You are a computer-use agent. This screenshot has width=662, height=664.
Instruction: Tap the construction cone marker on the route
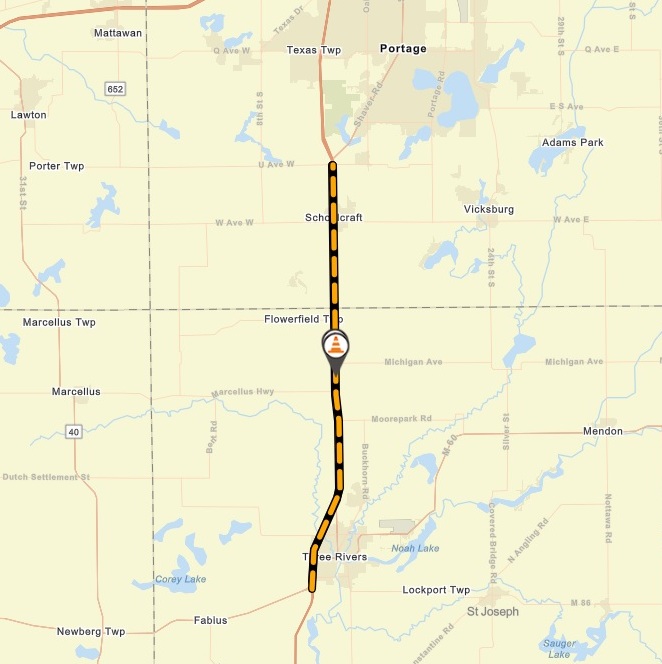point(336,345)
